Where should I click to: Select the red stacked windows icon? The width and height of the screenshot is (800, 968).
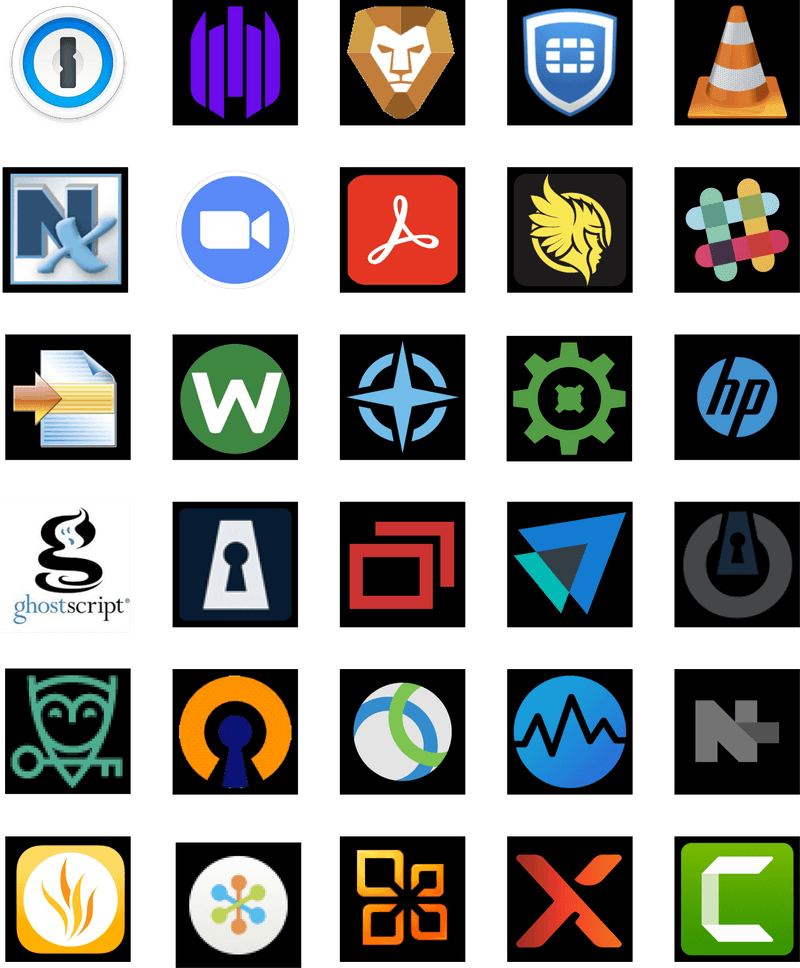click(x=402, y=563)
